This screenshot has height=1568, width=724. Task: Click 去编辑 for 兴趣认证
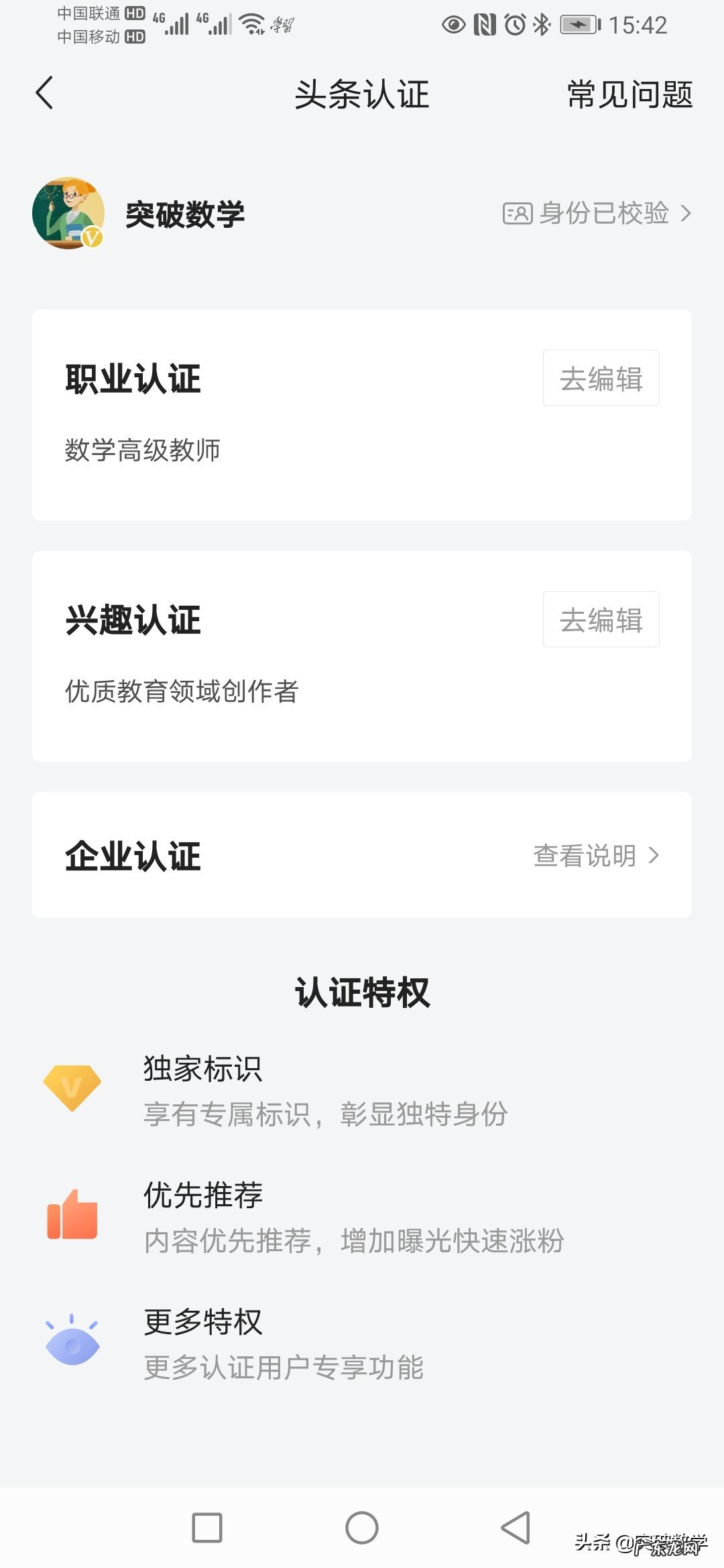(600, 620)
